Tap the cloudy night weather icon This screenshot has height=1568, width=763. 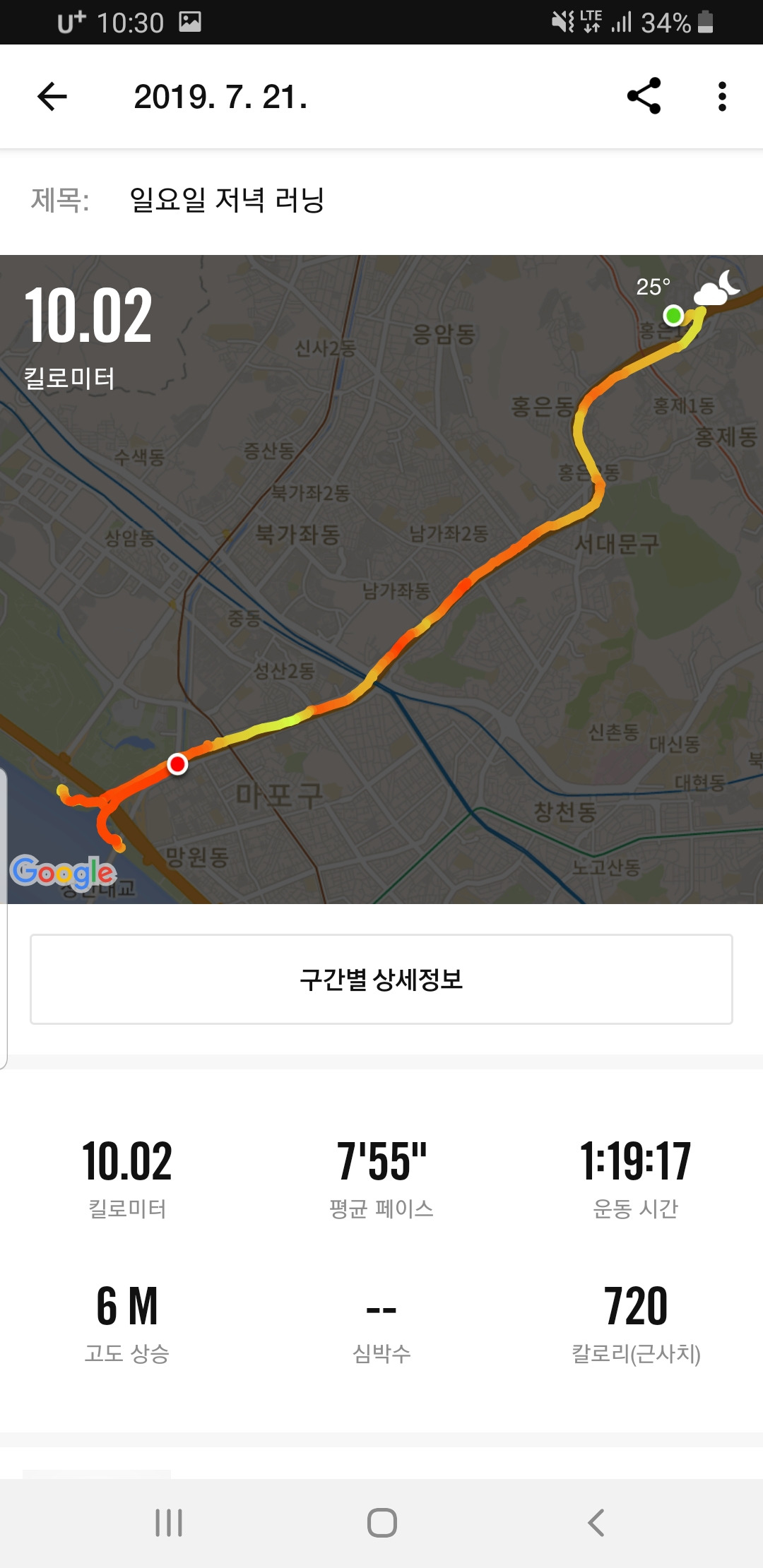coord(714,292)
